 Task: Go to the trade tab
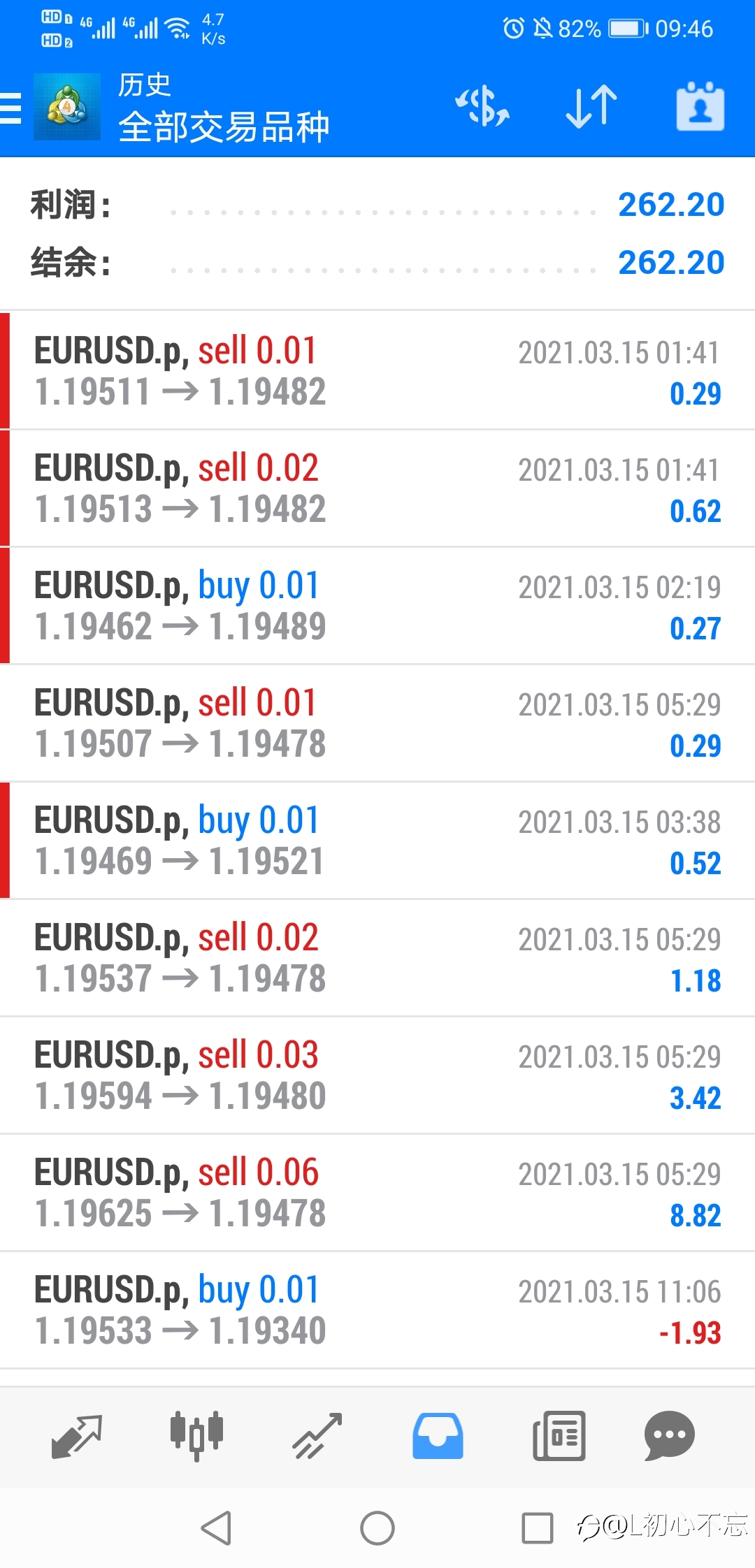(x=317, y=1437)
